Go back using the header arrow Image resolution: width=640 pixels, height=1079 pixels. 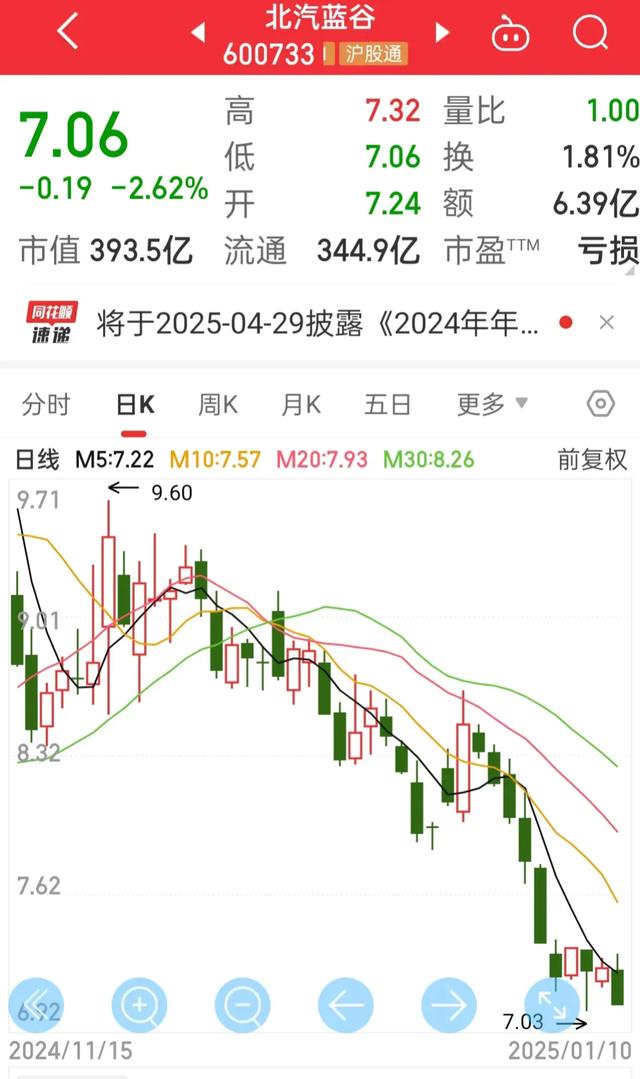coord(67,32)
